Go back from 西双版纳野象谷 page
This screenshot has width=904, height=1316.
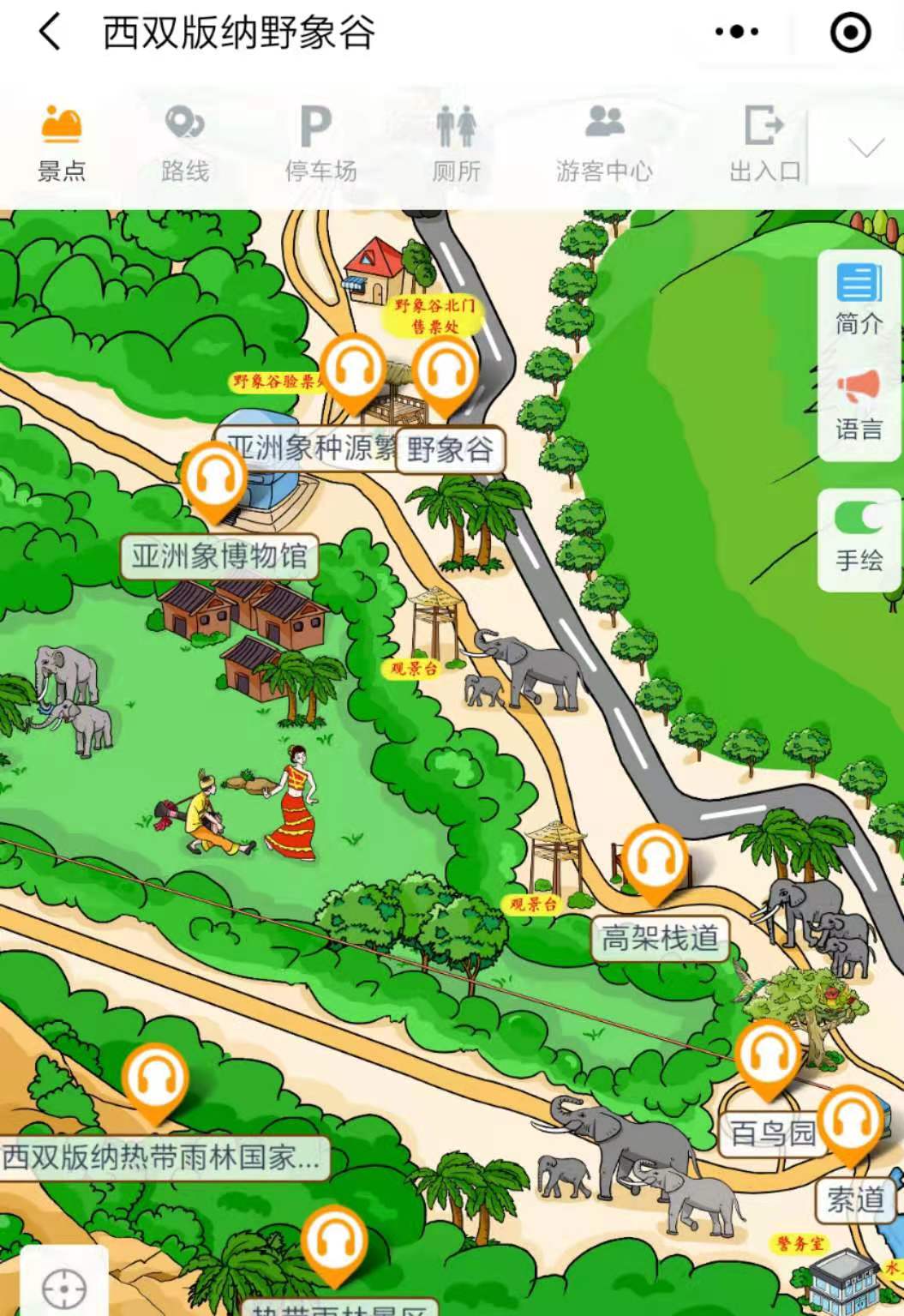(50, 33)
